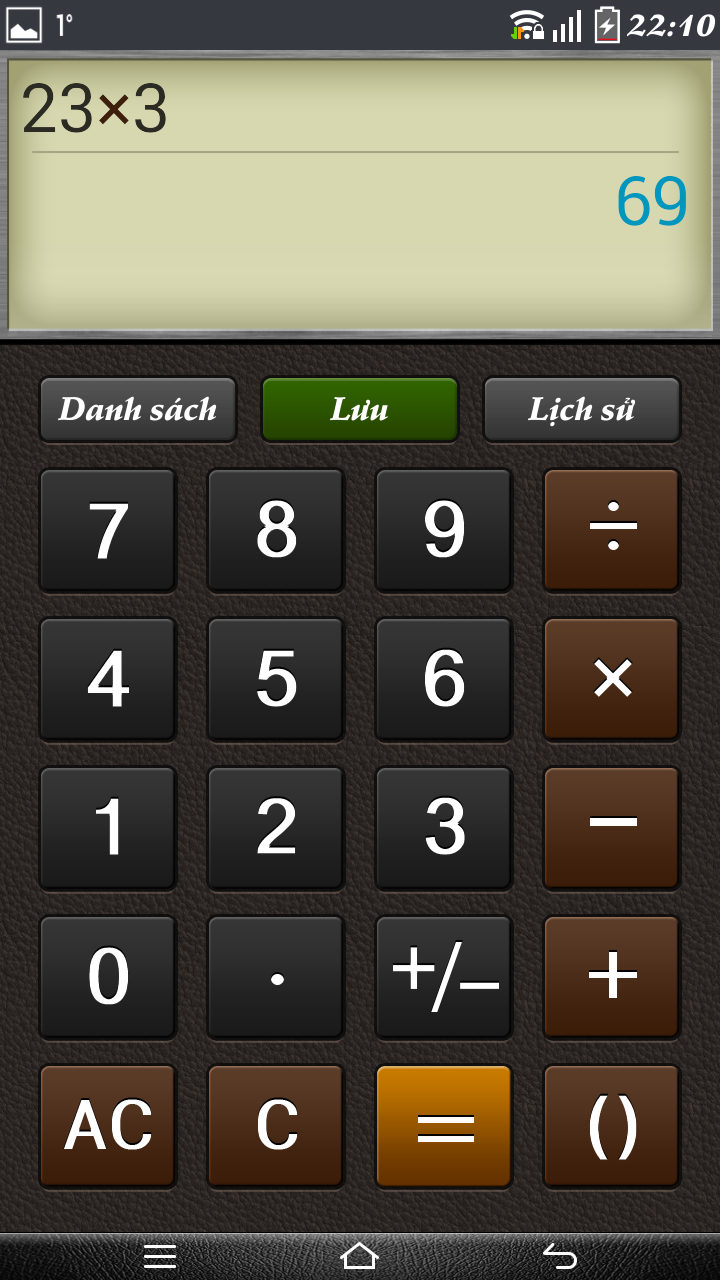
Task: Toggle the sign with +/− key
Action: (x=444, y=977)
